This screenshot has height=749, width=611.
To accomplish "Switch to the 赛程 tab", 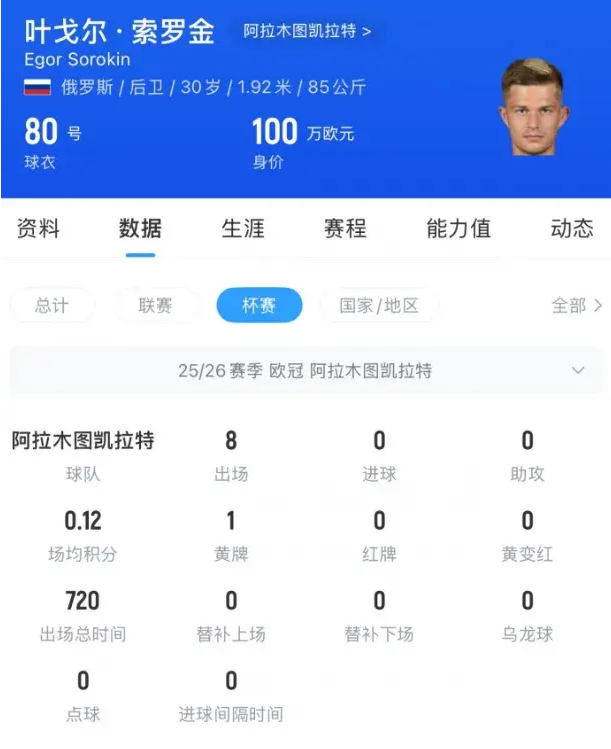I will click(x=345, y=229).
